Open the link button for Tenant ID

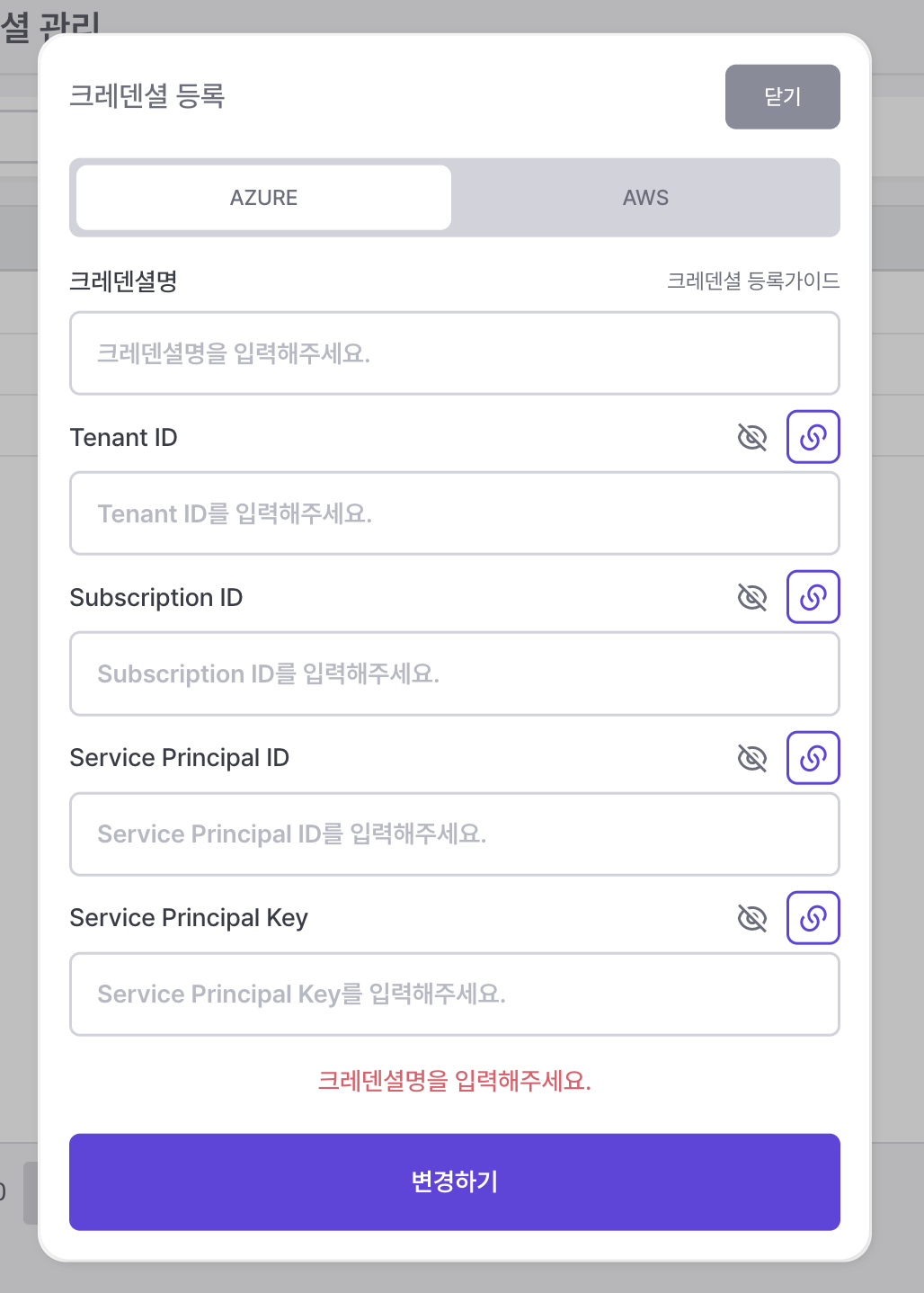813,437
